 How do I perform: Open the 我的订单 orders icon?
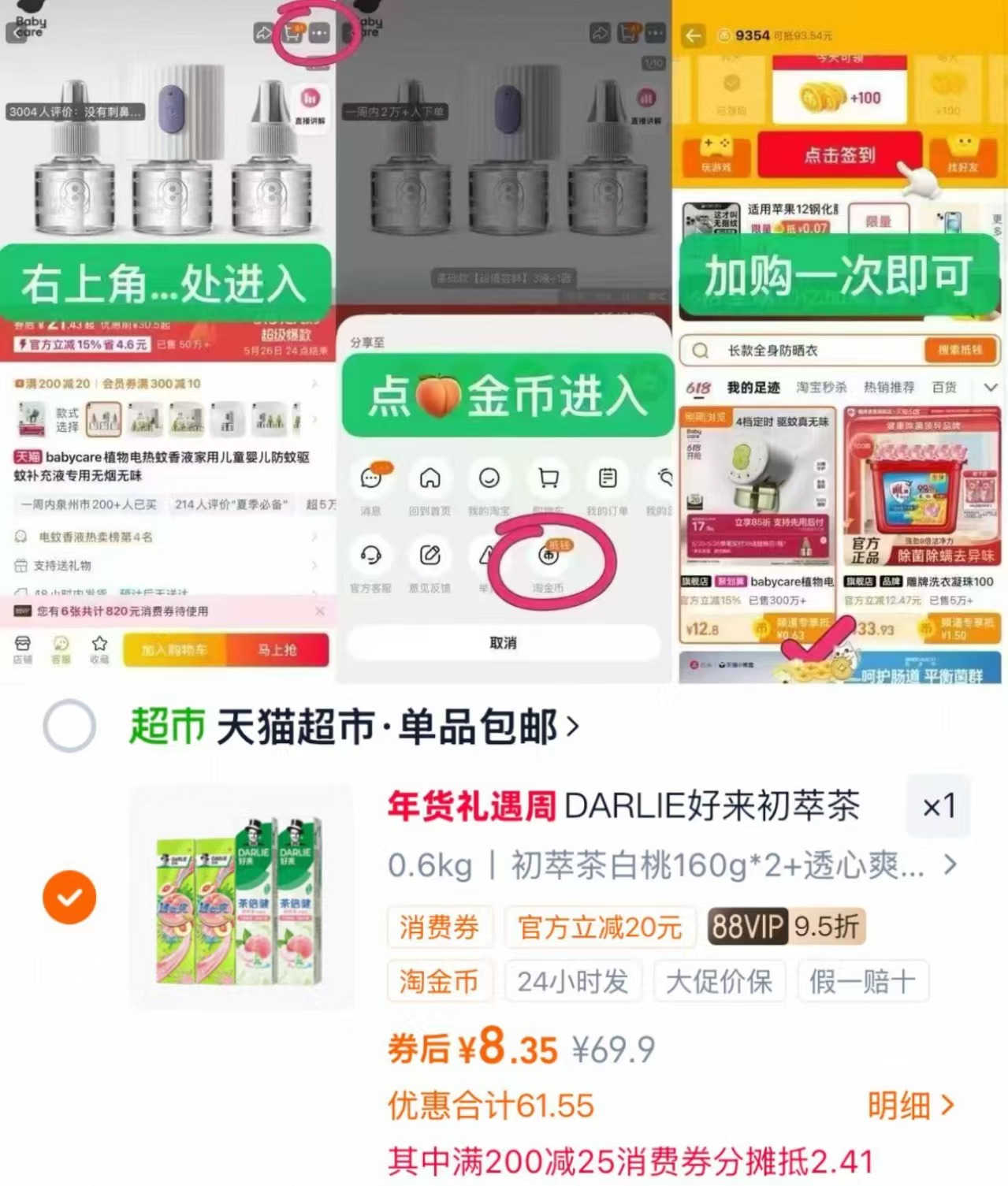pyautogui.click(x=606, y=479)
